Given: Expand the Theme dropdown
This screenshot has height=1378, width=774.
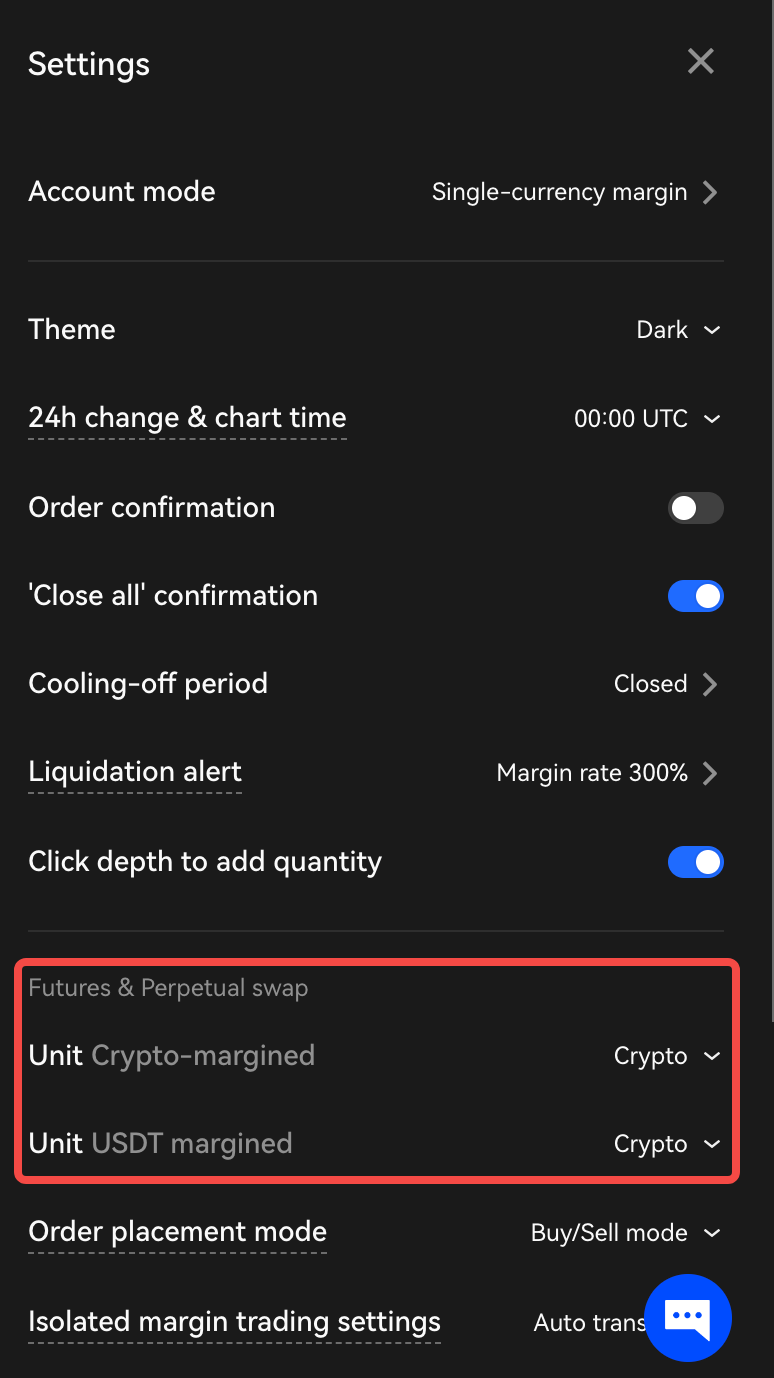Looking at the screenshot, I should pos(678,330).
